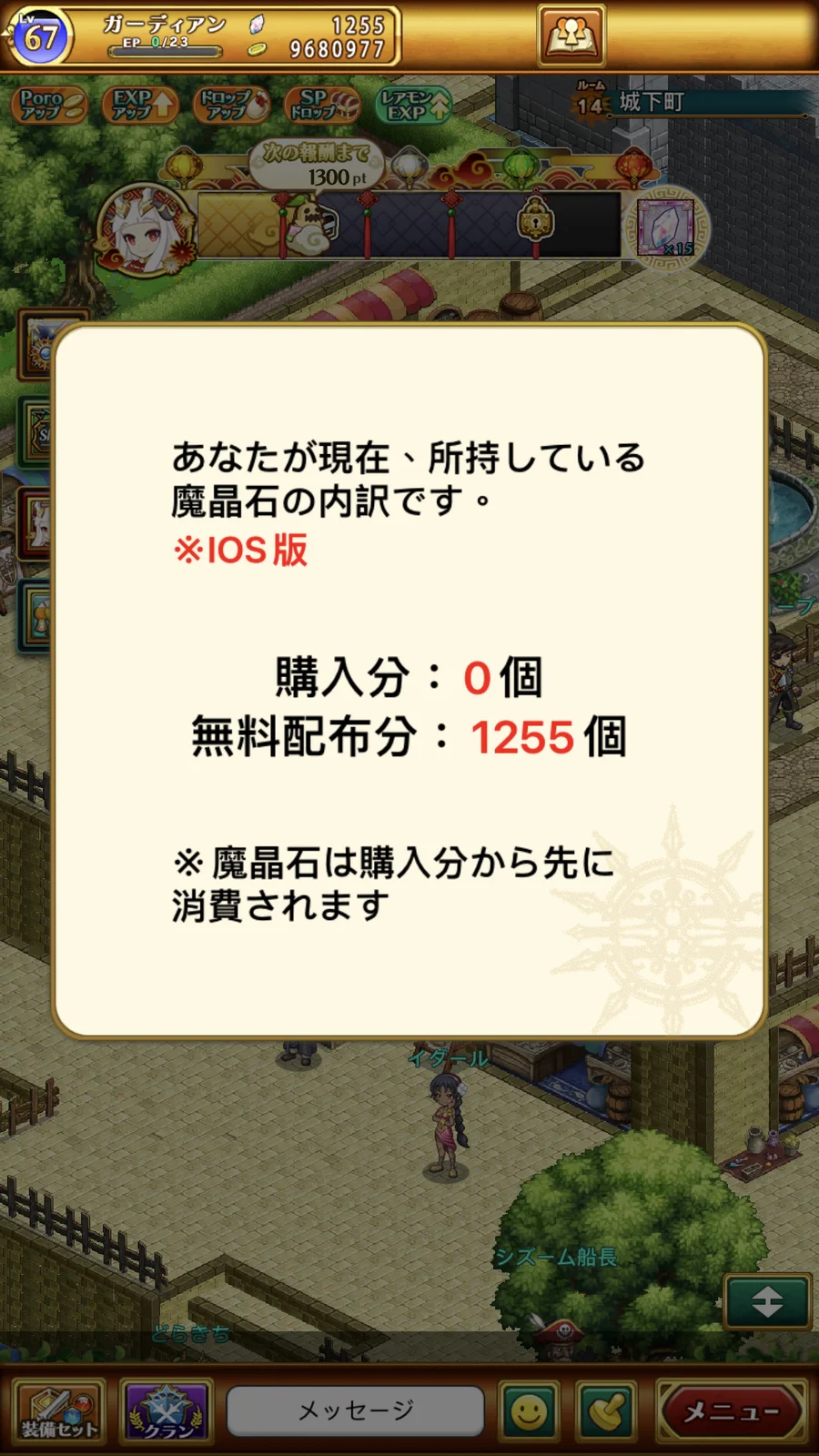Open the book icon in the top bar
Screen dimensions: 819x1456
coord(571,36)
